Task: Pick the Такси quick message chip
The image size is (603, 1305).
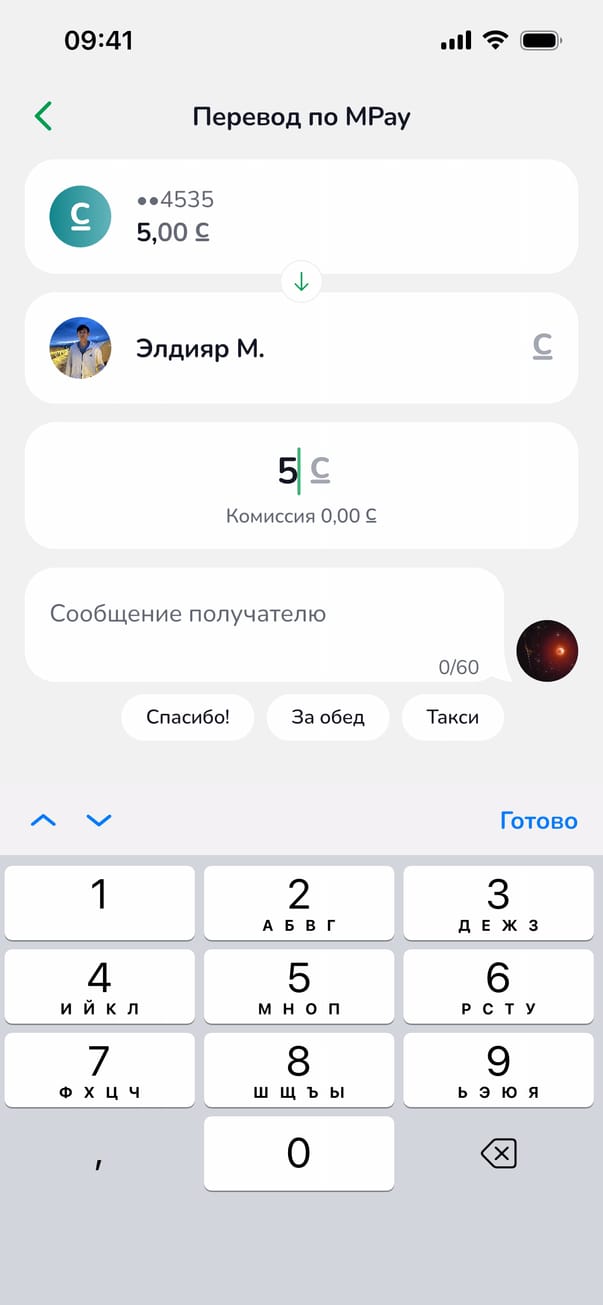Action: [x=452, y=717]
